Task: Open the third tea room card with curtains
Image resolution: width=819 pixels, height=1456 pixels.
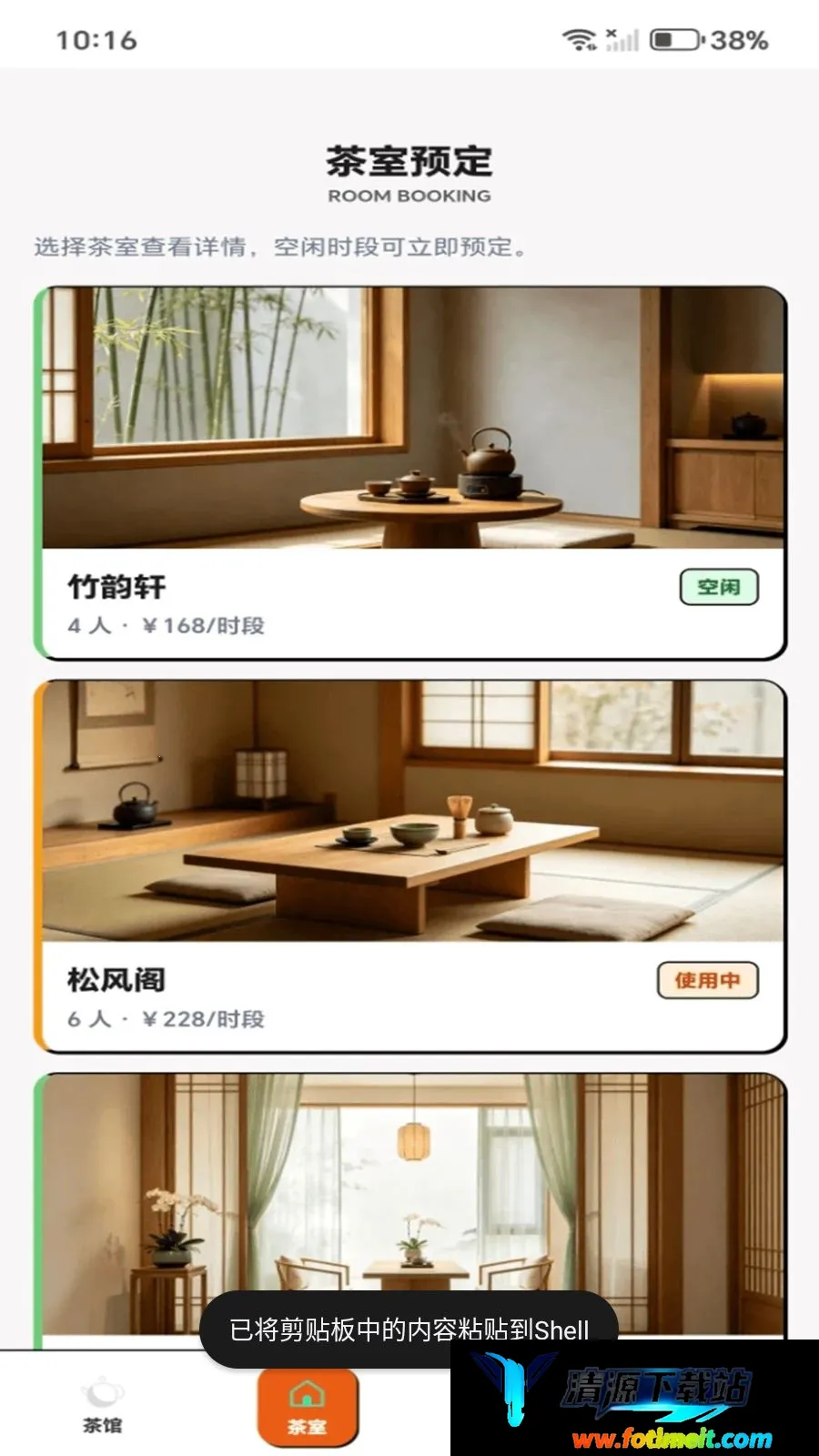Action: [x=409, y=1210]
